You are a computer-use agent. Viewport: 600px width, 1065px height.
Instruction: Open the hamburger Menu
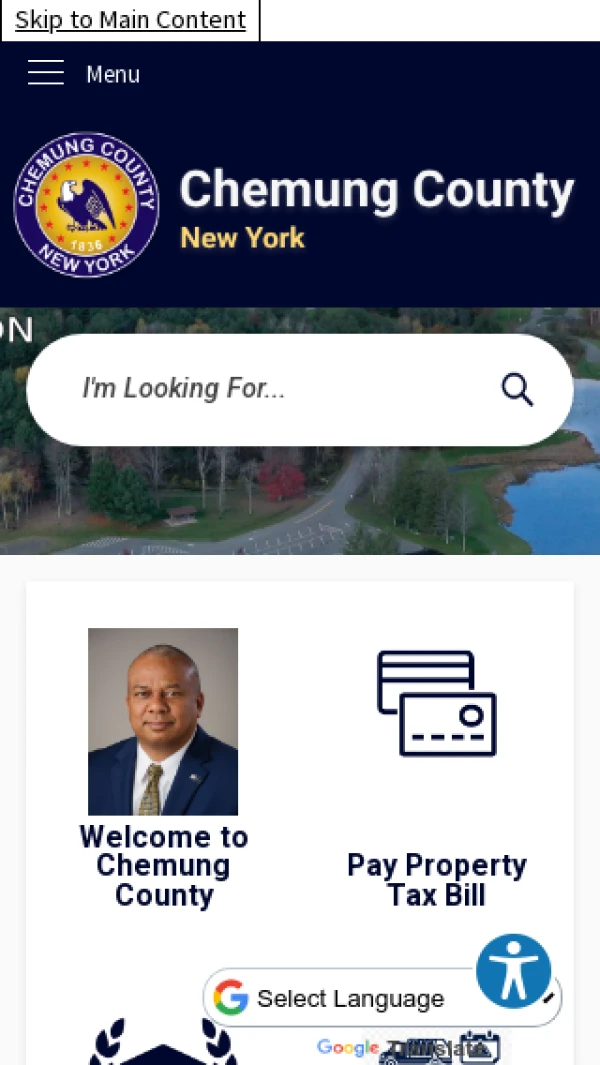[83, 74]
